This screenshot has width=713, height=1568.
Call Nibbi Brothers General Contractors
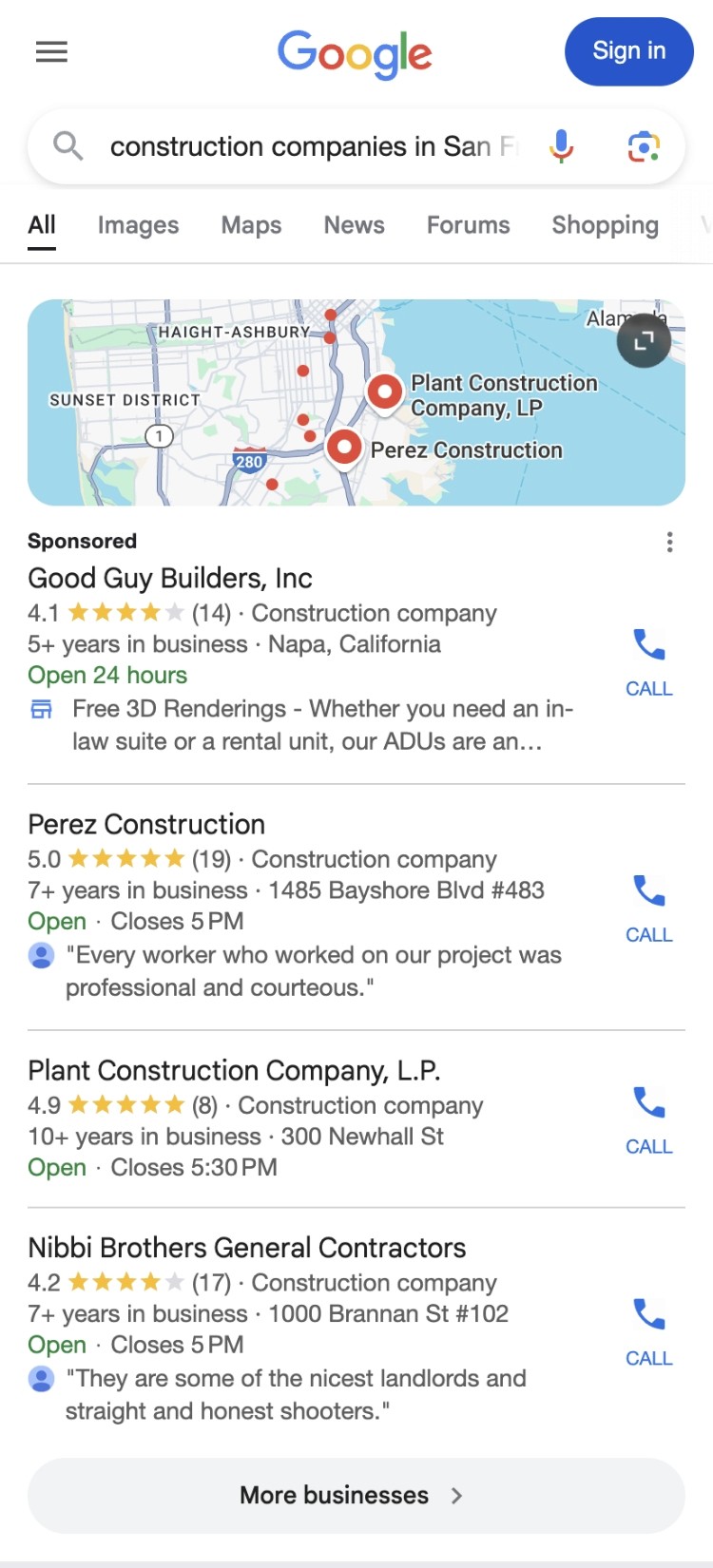648,1332
